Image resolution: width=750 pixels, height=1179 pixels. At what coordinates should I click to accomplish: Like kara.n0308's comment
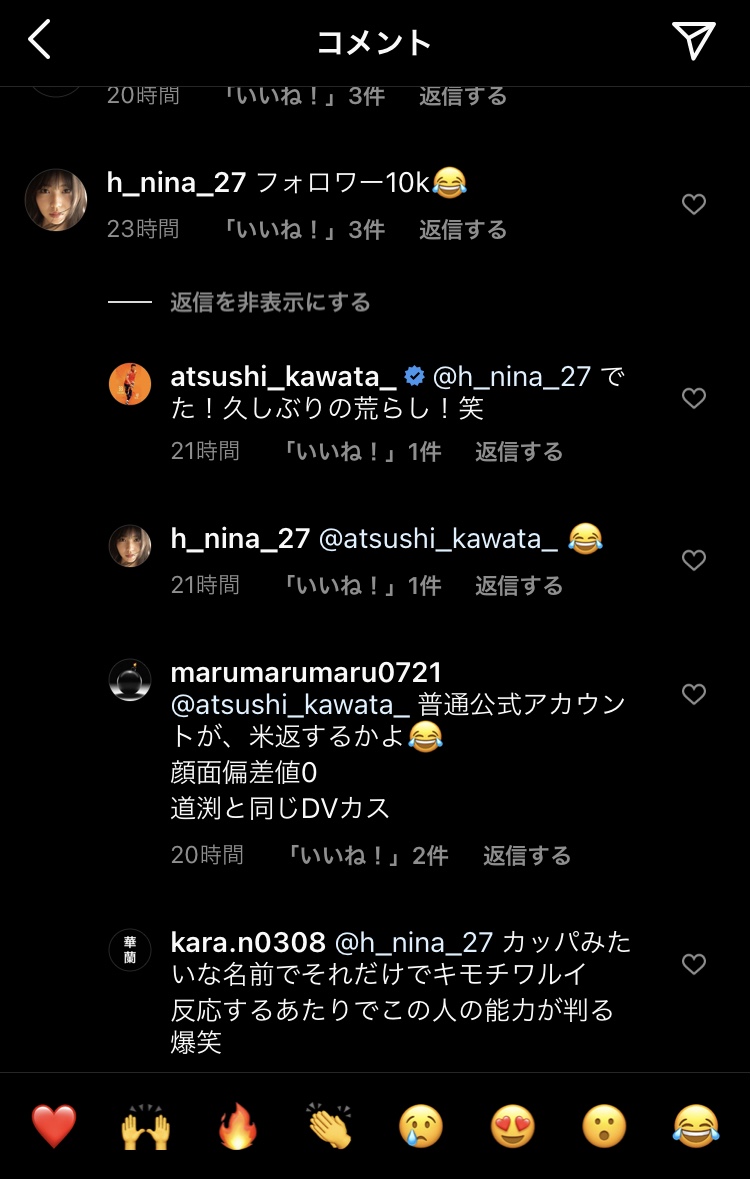click(694, 965)
